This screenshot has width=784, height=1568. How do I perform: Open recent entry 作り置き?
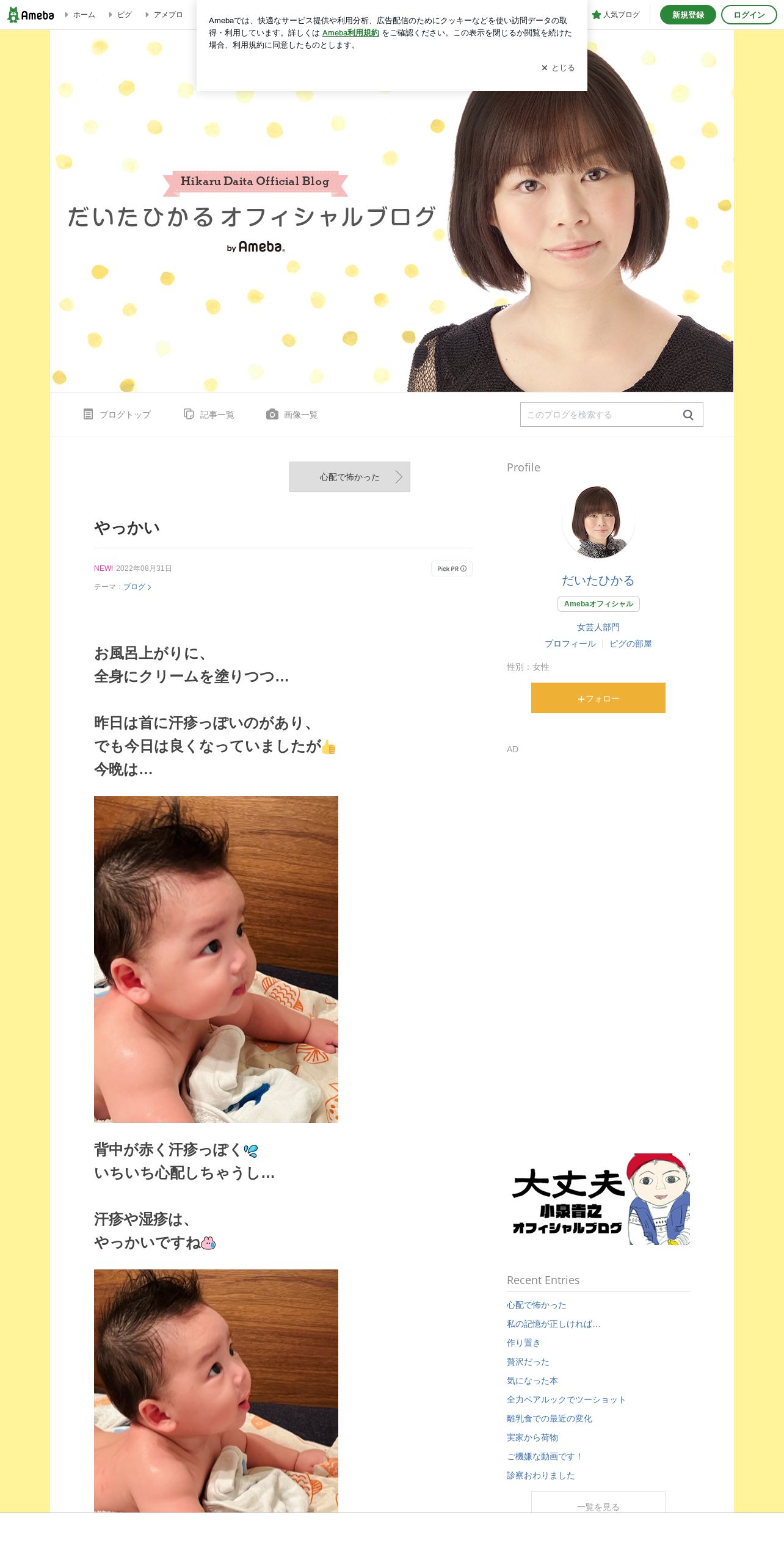[x=524, y=1343]
